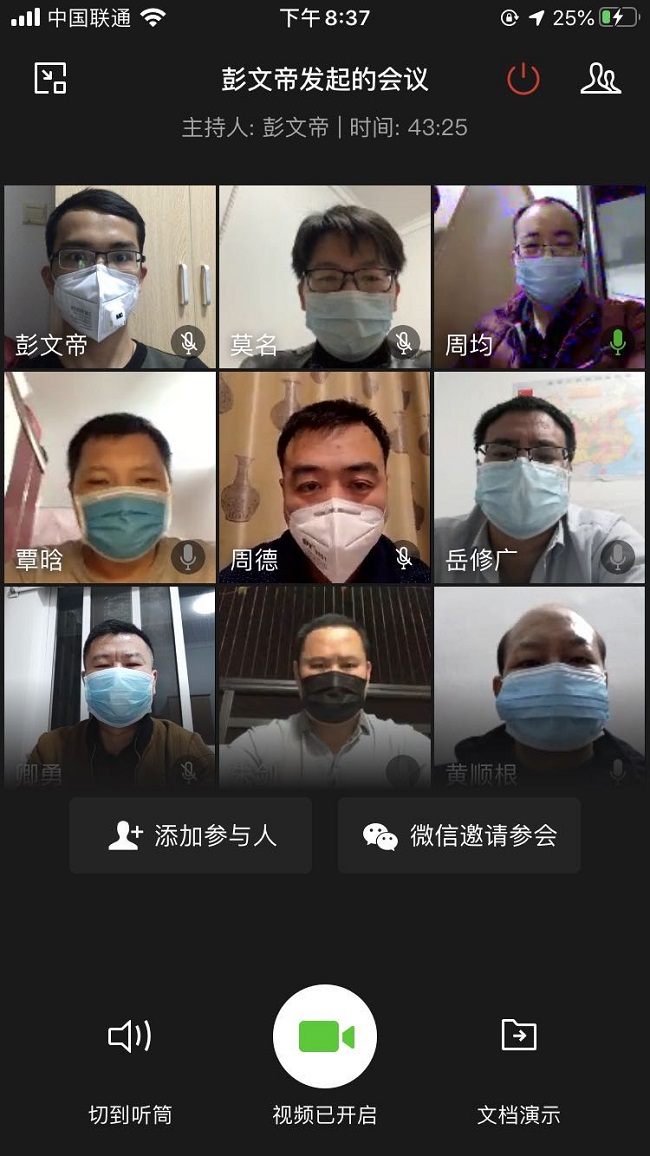
Task: Enlarge 覃晗's video tile
Action: click(110, 477)
